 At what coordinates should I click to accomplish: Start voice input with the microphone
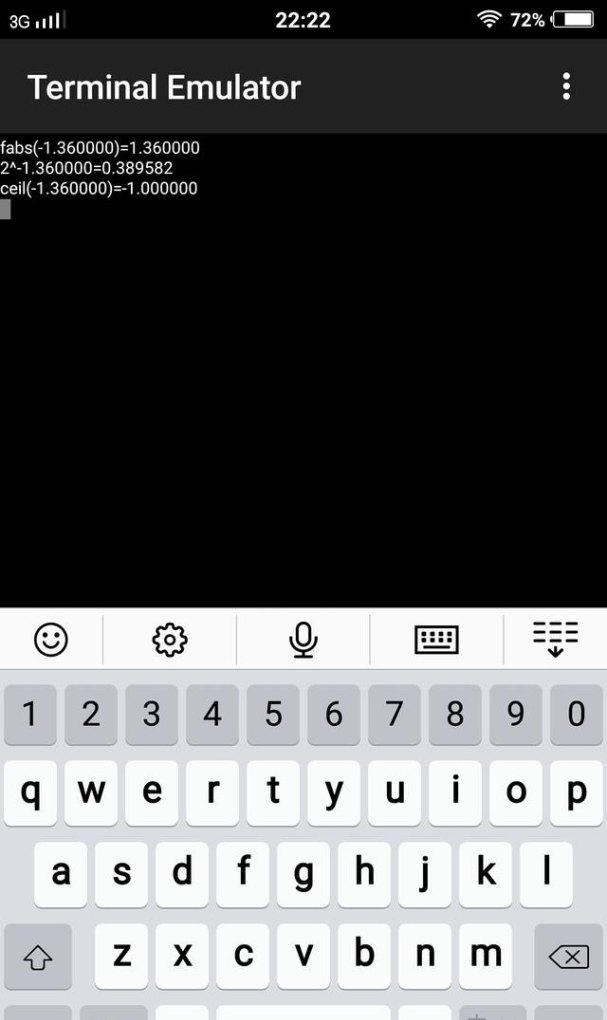pyautogui.click(x=303, y=639)
